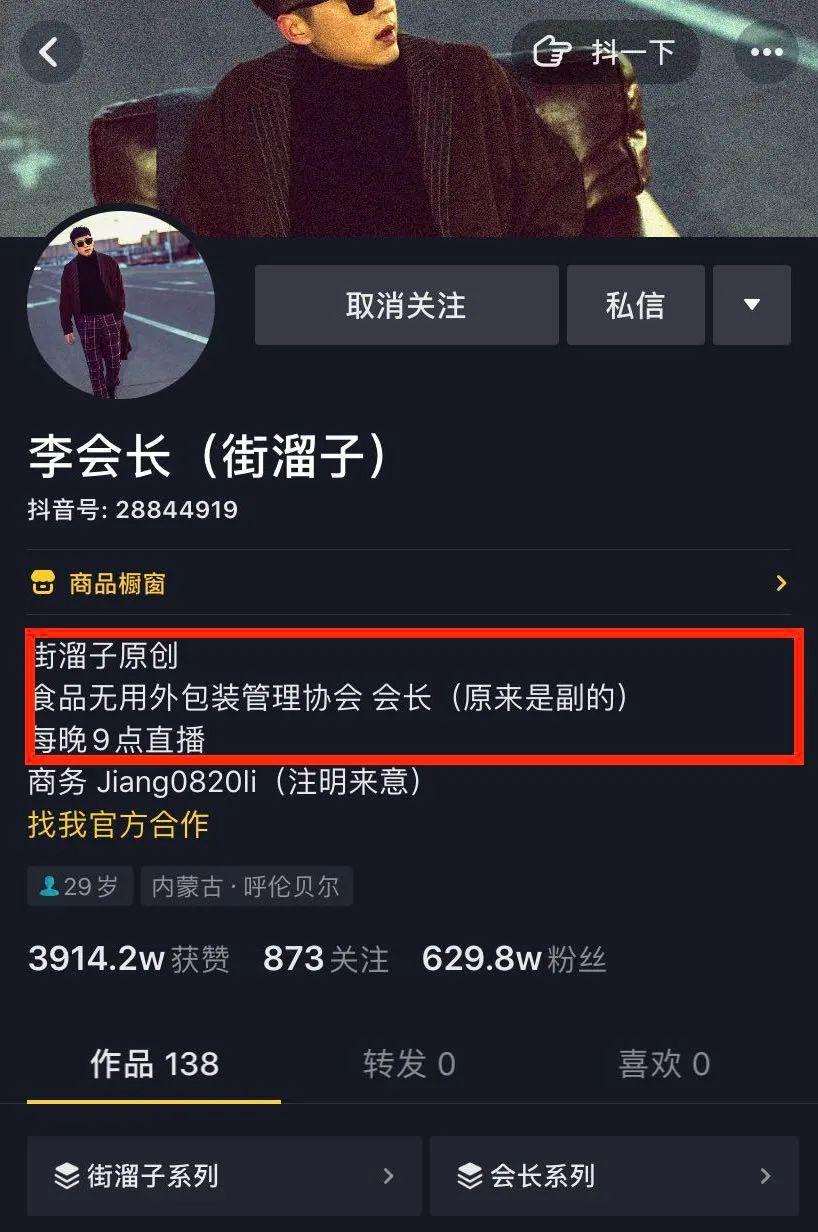View the 873 关注 following list

pyautogui.click(x=325, y=959)
